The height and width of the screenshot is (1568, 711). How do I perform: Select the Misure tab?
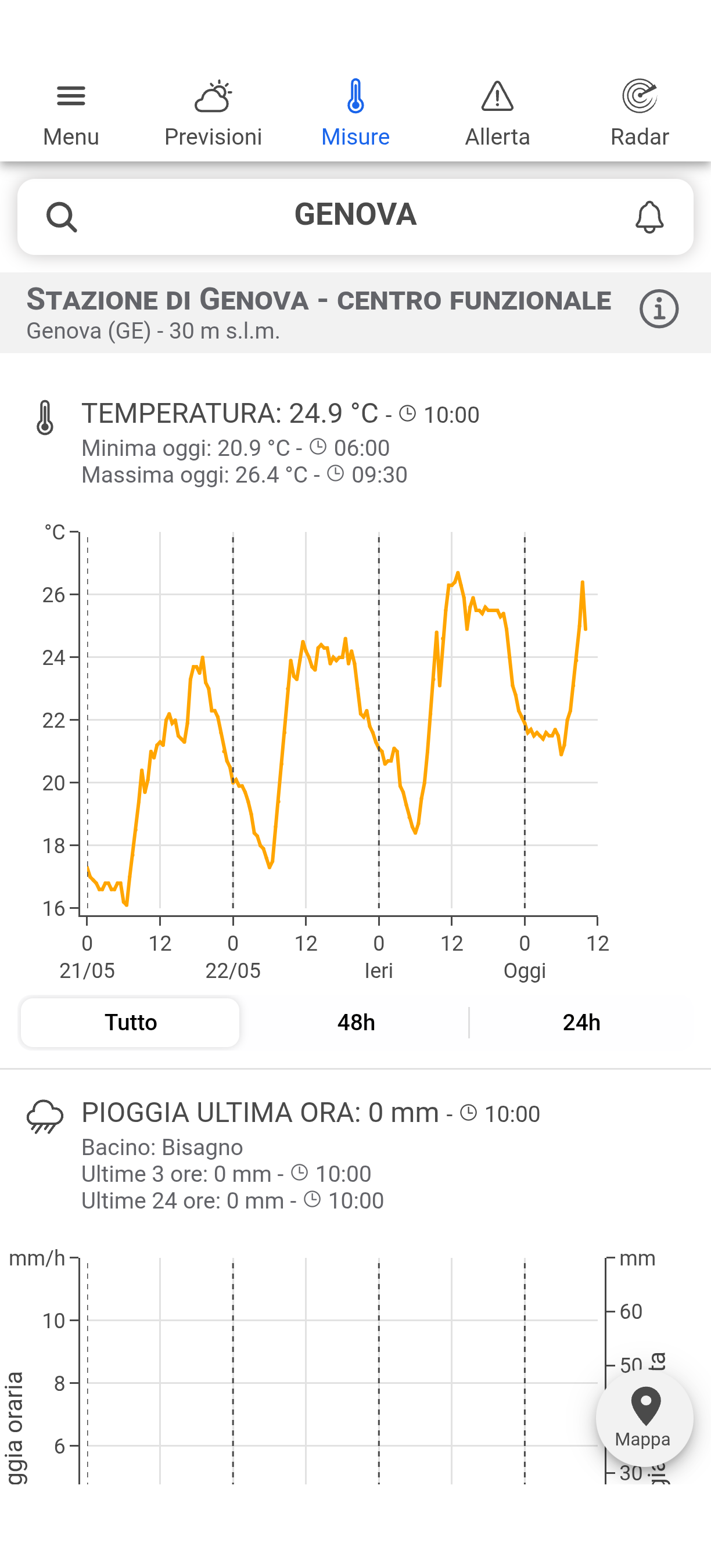(355, 113)
